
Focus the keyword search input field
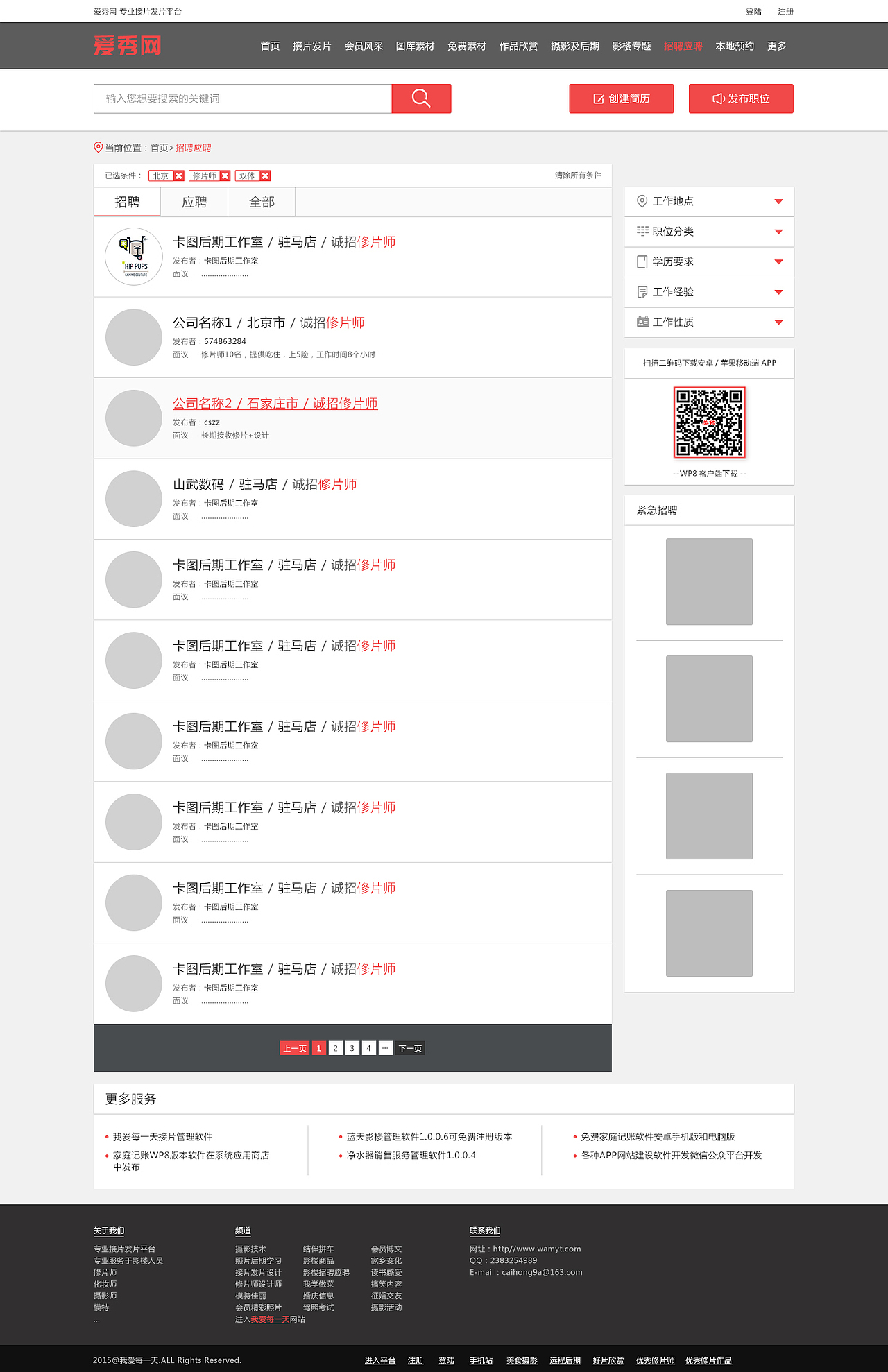point(243,98)
